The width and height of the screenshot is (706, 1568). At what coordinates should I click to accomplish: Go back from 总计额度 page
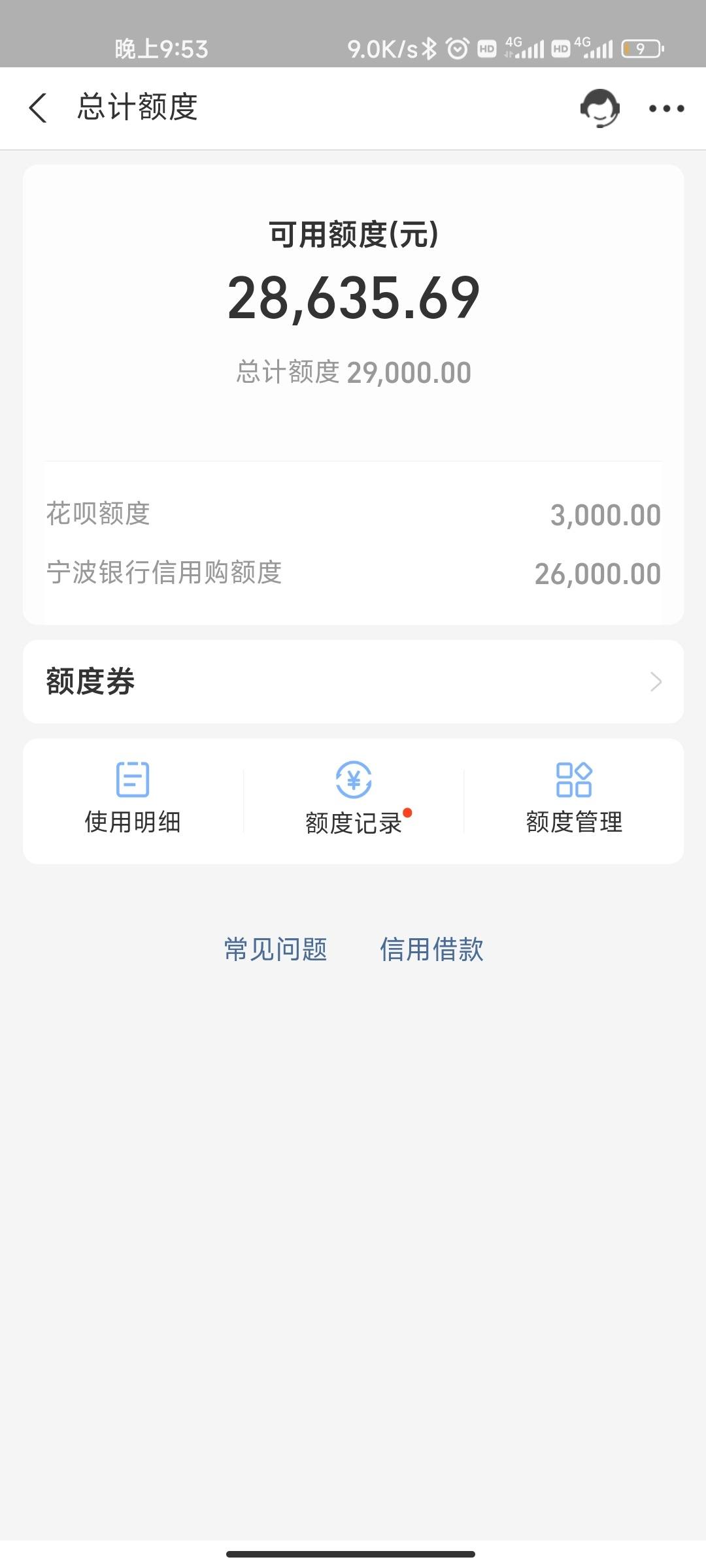point(38,108)
